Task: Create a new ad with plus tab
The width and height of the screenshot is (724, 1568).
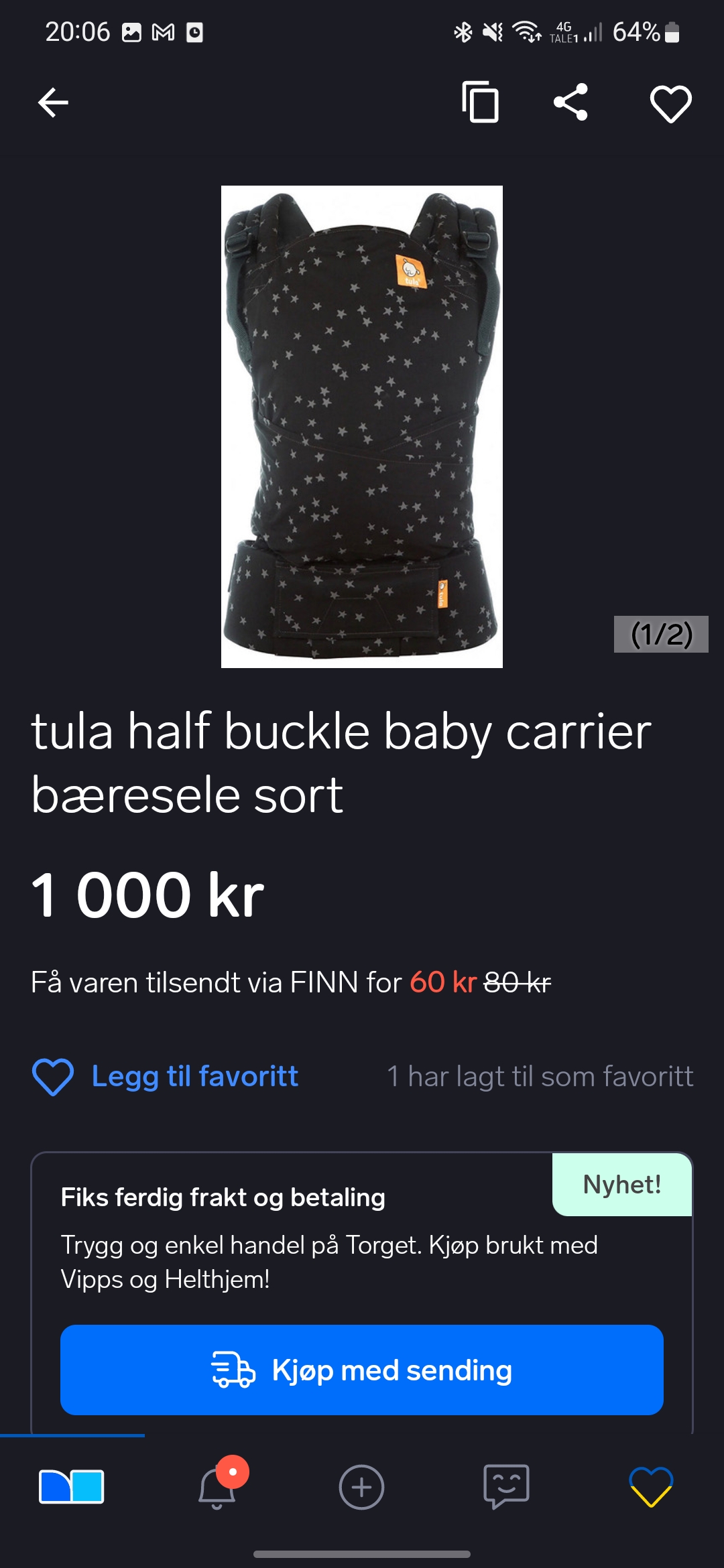Action: [x=361, y=1487]
